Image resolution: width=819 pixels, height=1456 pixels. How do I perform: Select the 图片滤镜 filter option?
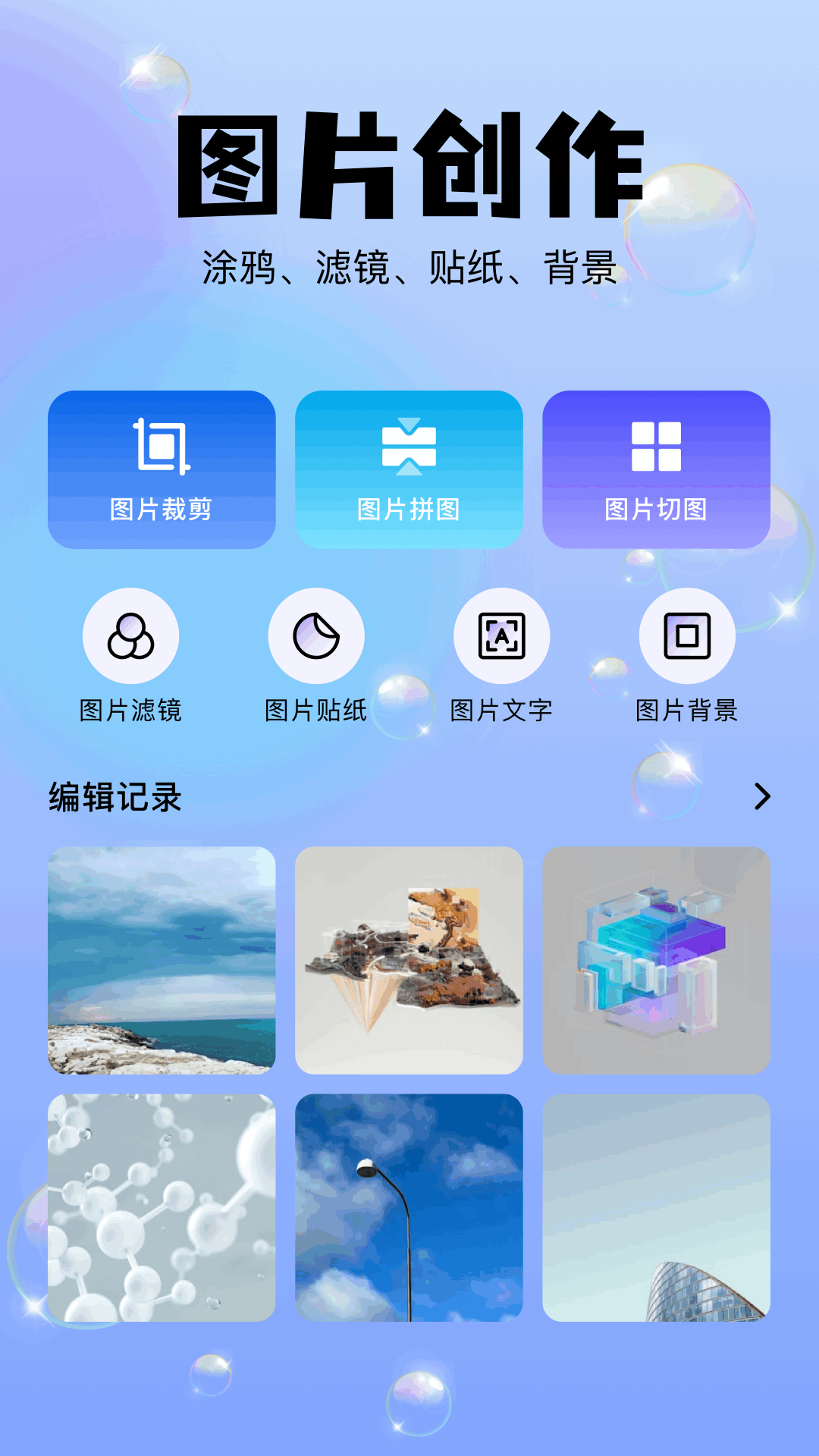tap(130, 636)
